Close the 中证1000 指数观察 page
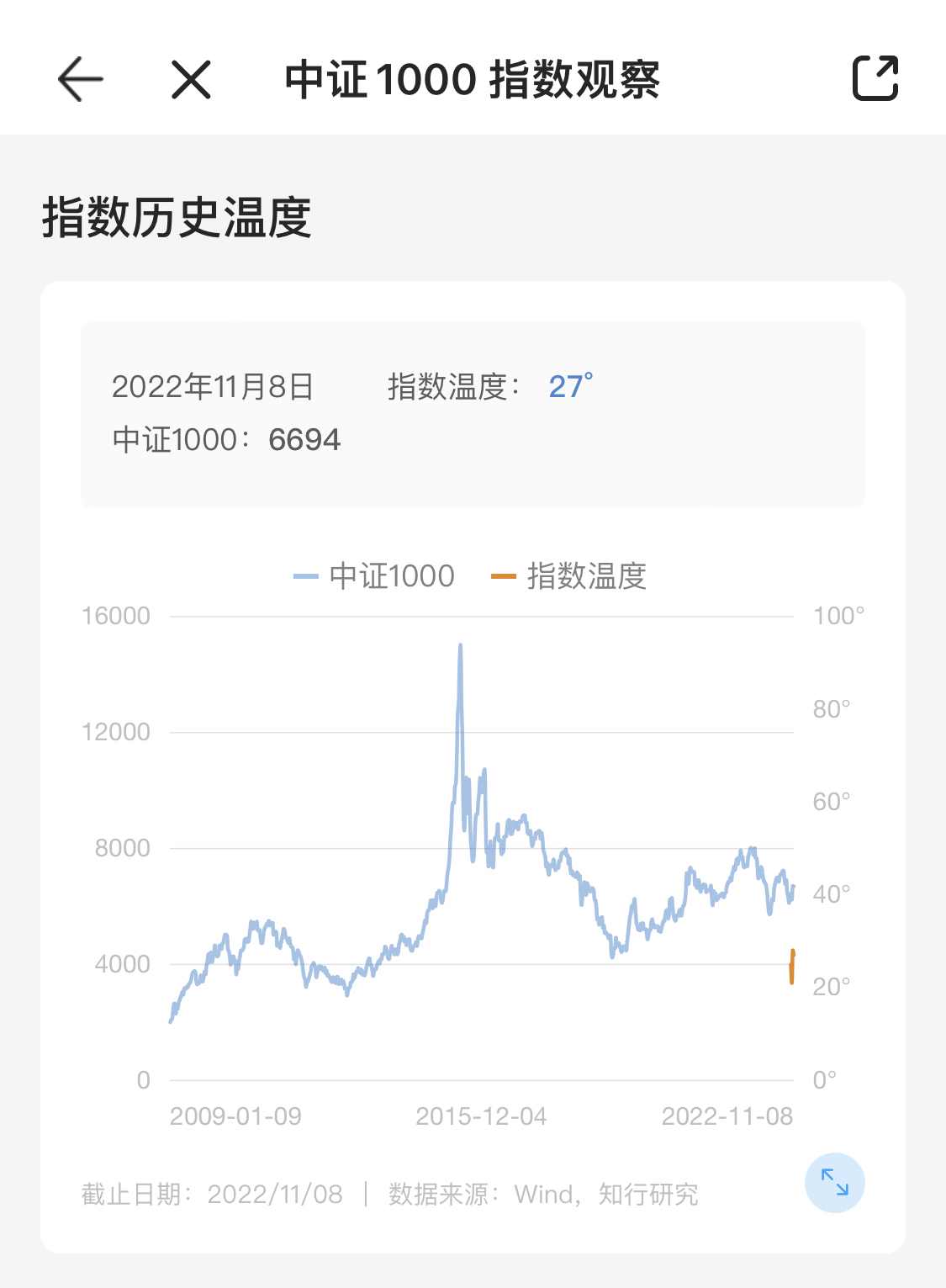946x1288 pixels. point(191,79)
